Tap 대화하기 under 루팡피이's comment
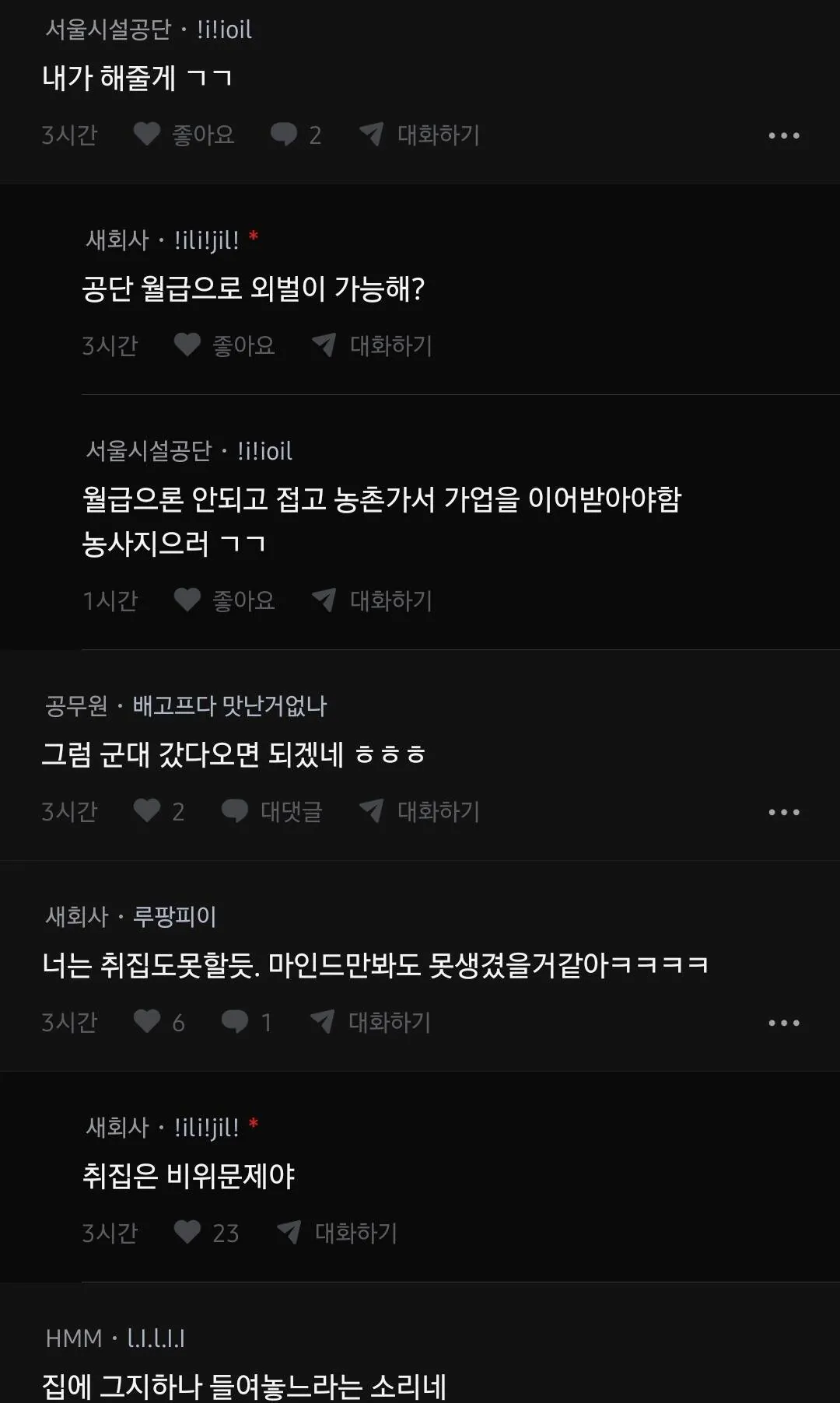Viewport: 840px width, 1403px height. pyautogui.click(x=370, y=1022)
